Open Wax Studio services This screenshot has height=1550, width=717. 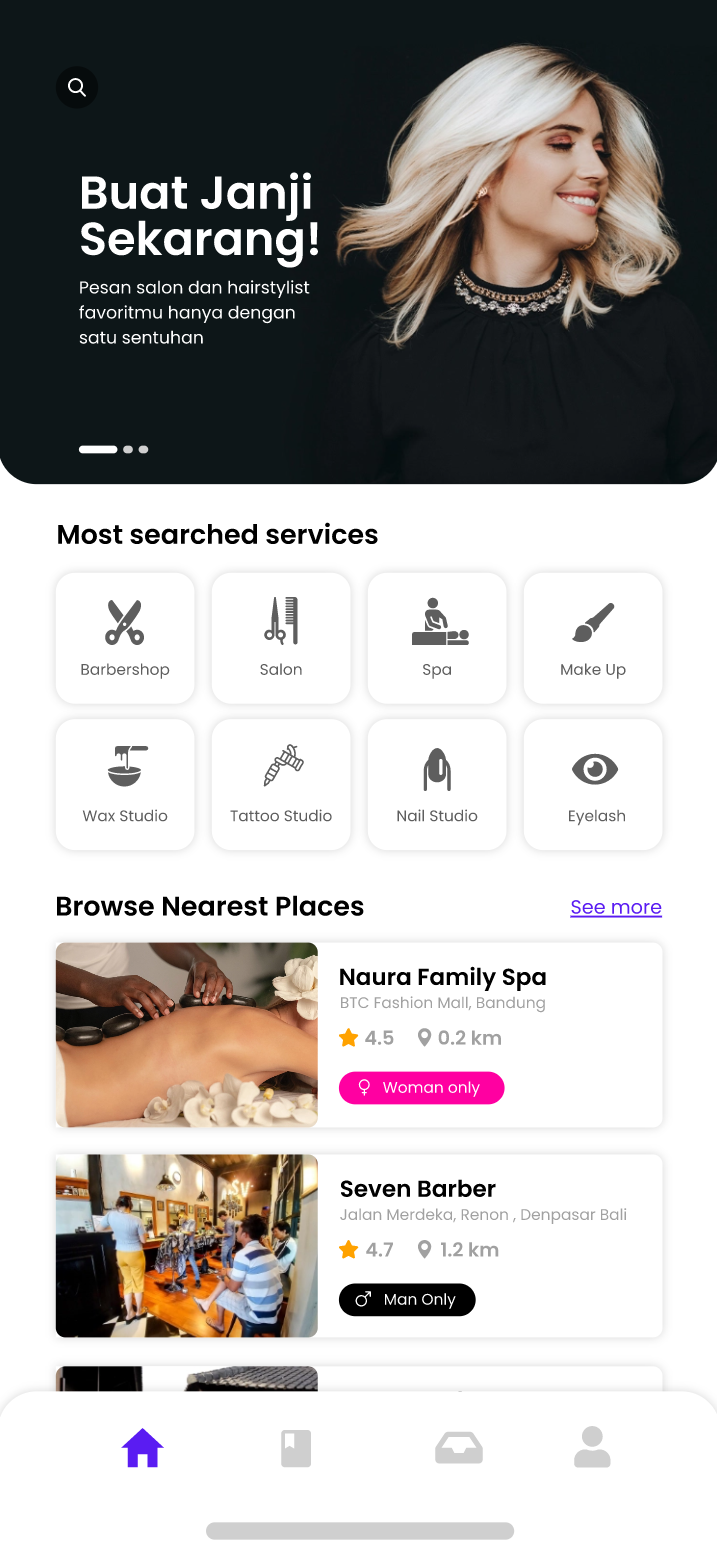point(125,784)
